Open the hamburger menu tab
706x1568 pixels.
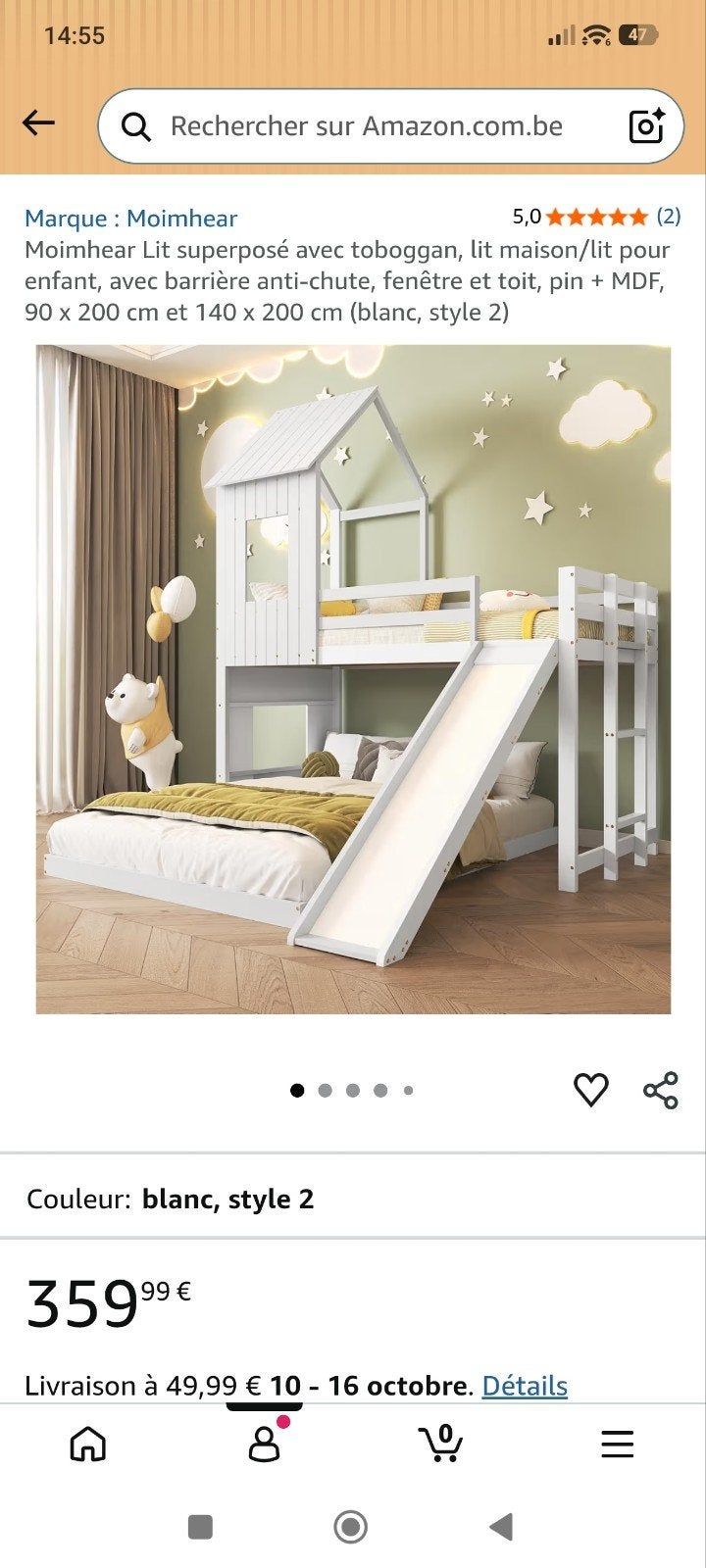tap(617, 1444)
